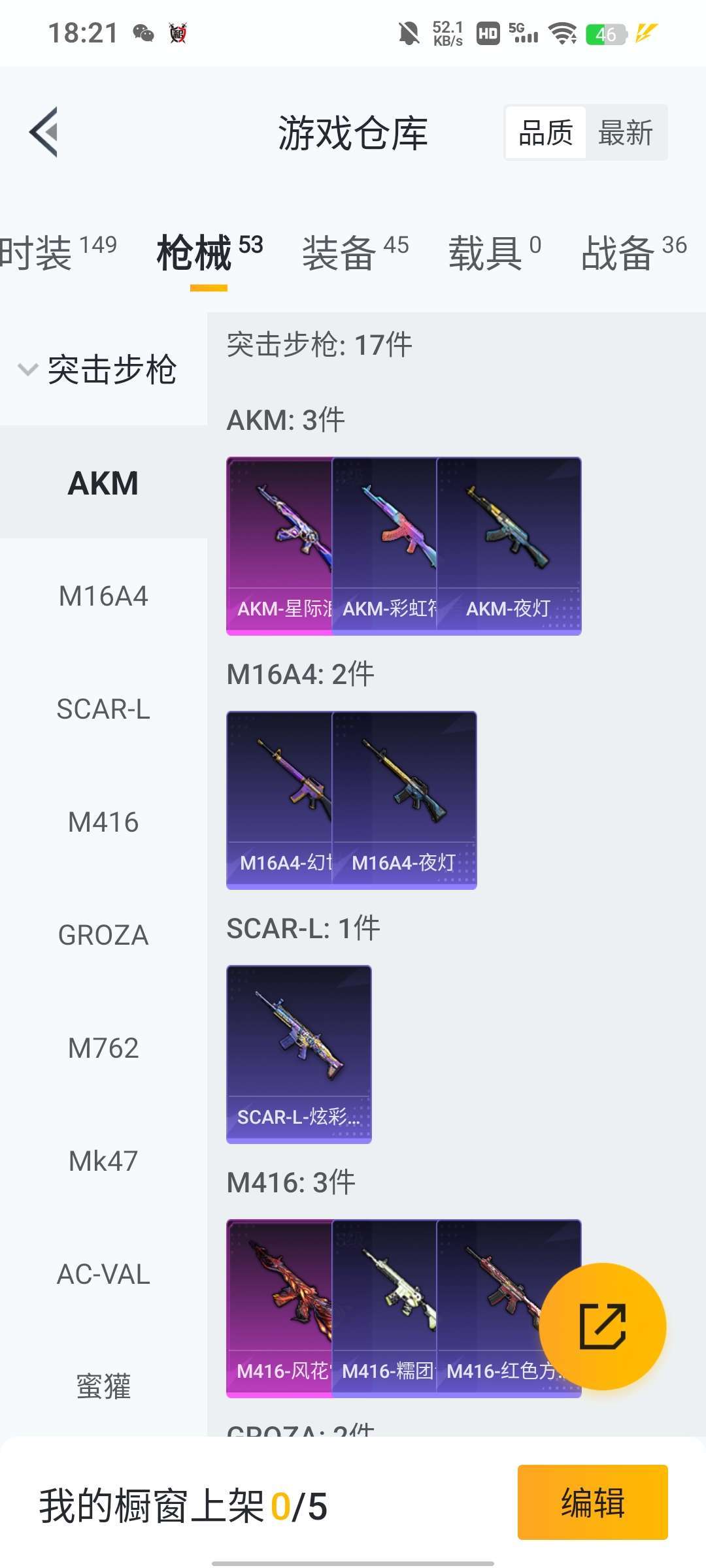Select M16A4 in the side list
Viewport: 706px width, 1568px height.
[x=103, y=596]
